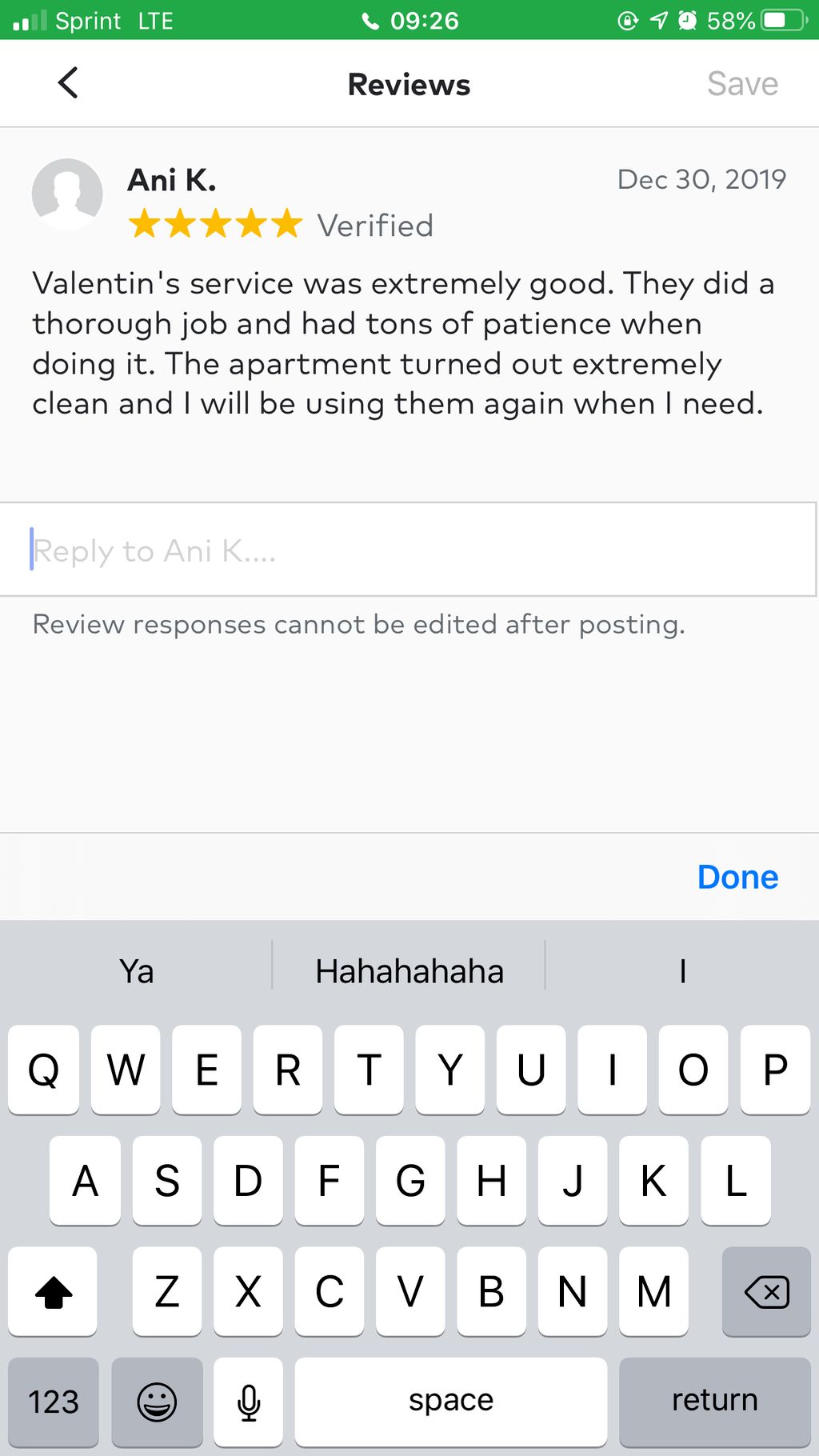The height and width of the screenshot is (1456, 819).
Task: Tap the space bar
Action: tap(450, 1402)
